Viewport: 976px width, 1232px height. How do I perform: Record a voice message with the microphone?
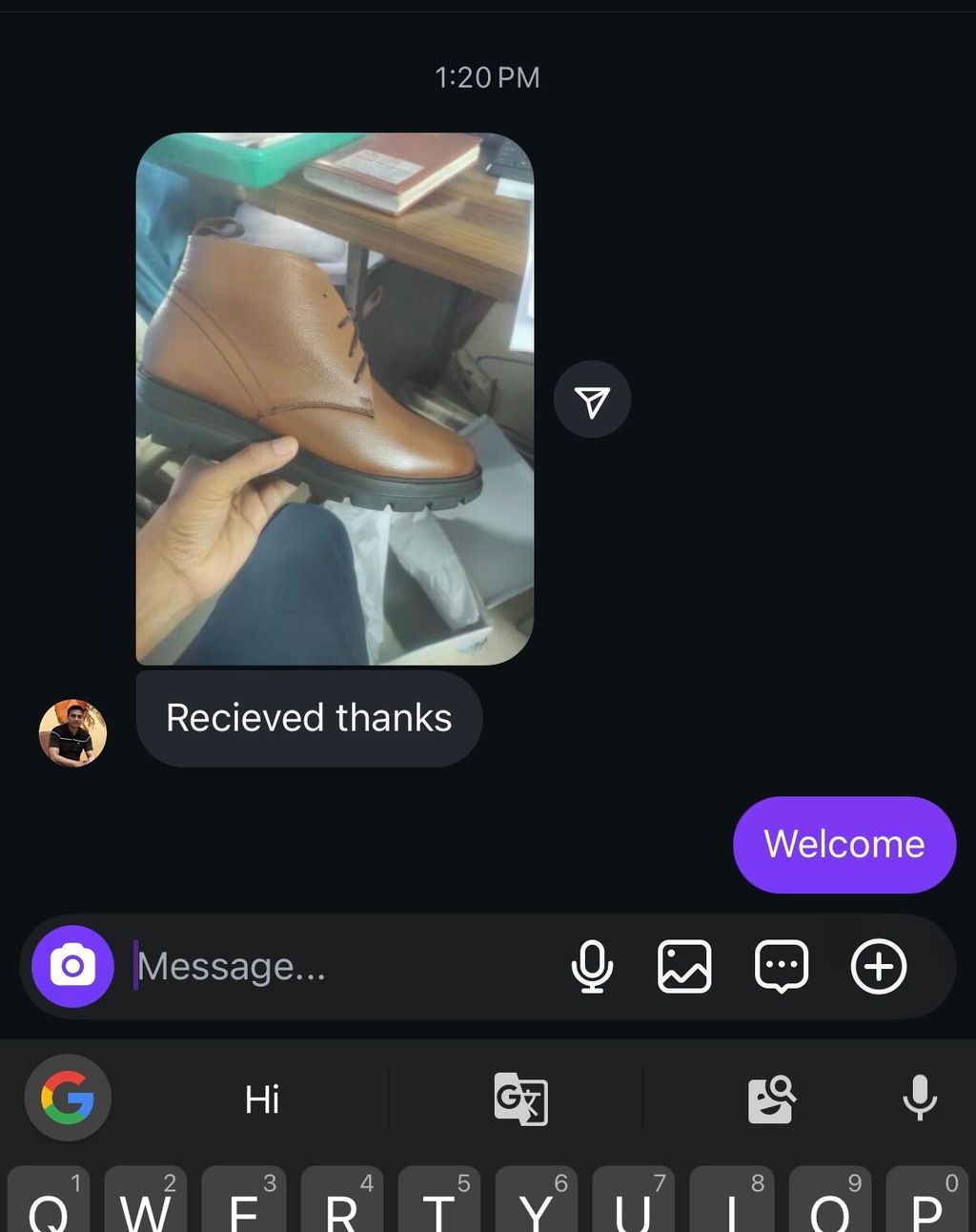point(592,967)
